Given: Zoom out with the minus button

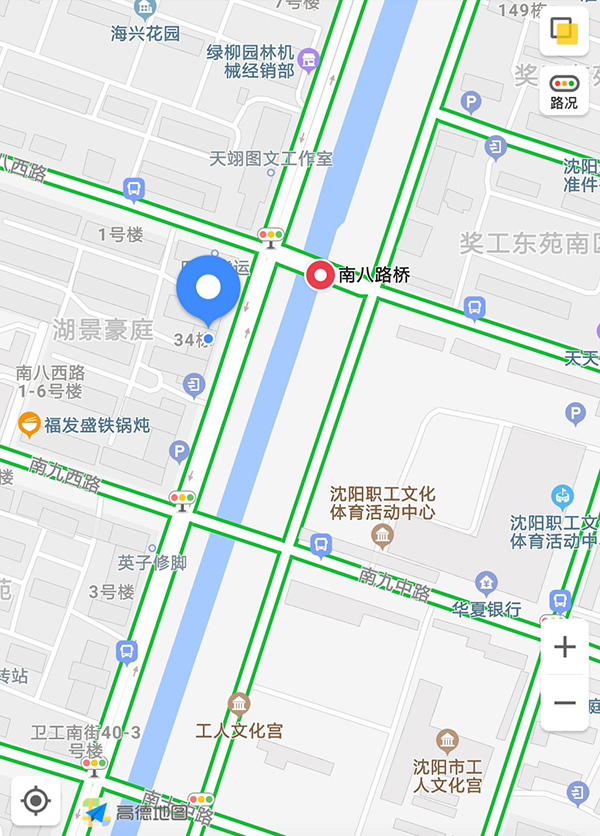Looking at the screenshot, I should pos(565,703).
